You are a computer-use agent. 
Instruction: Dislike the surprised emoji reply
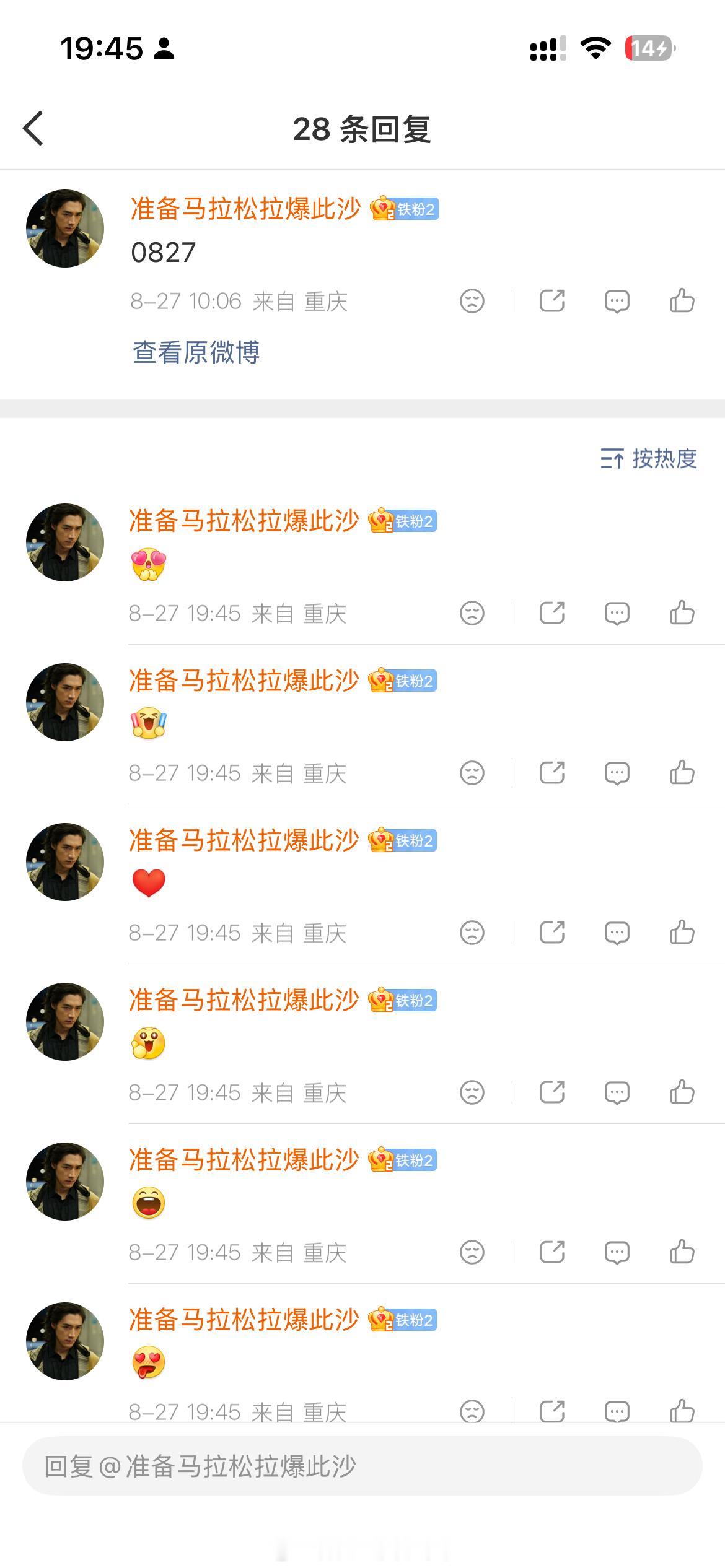[x=472, y=1092]
